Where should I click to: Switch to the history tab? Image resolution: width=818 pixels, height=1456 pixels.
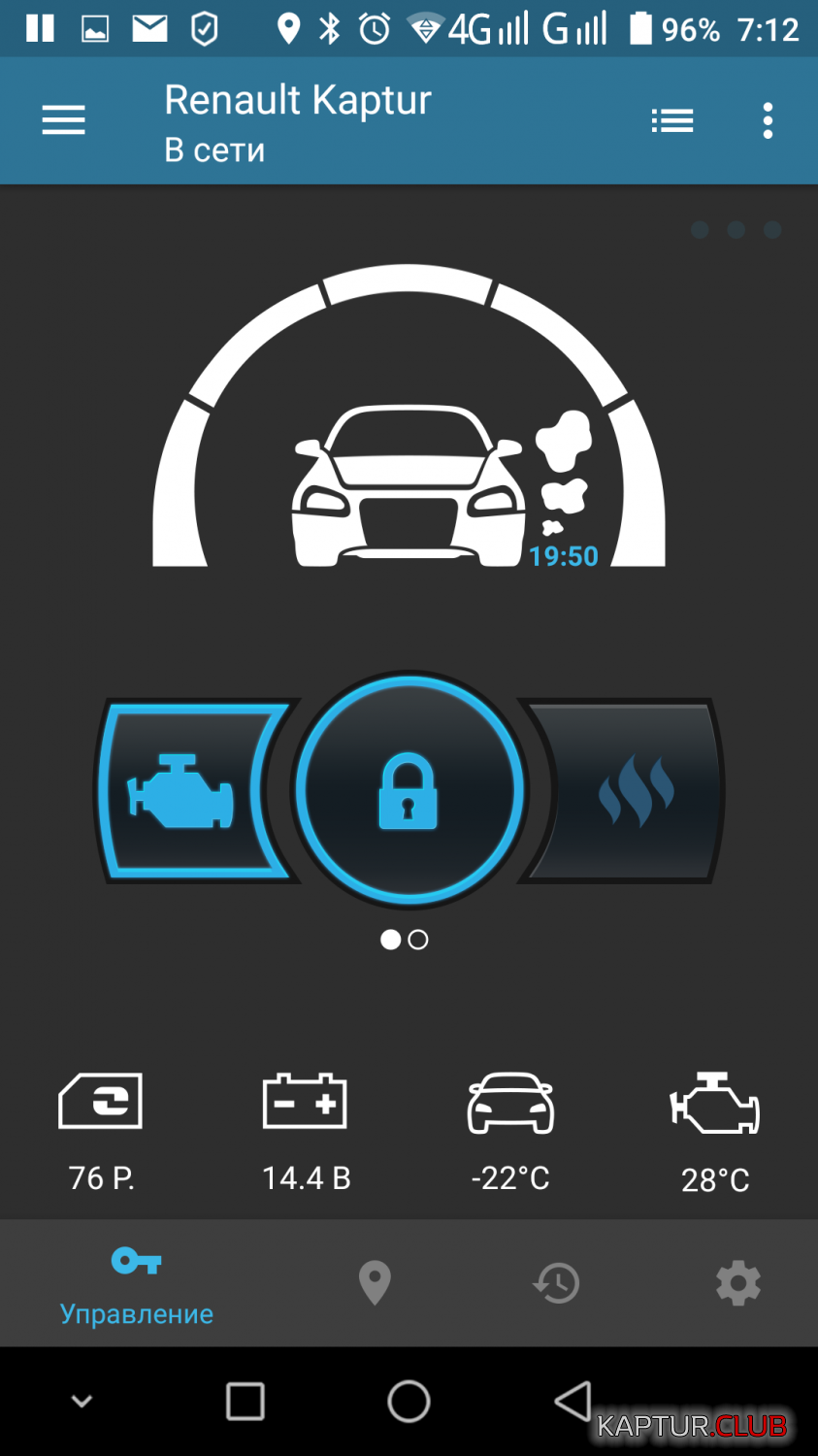click(557, 1283)
